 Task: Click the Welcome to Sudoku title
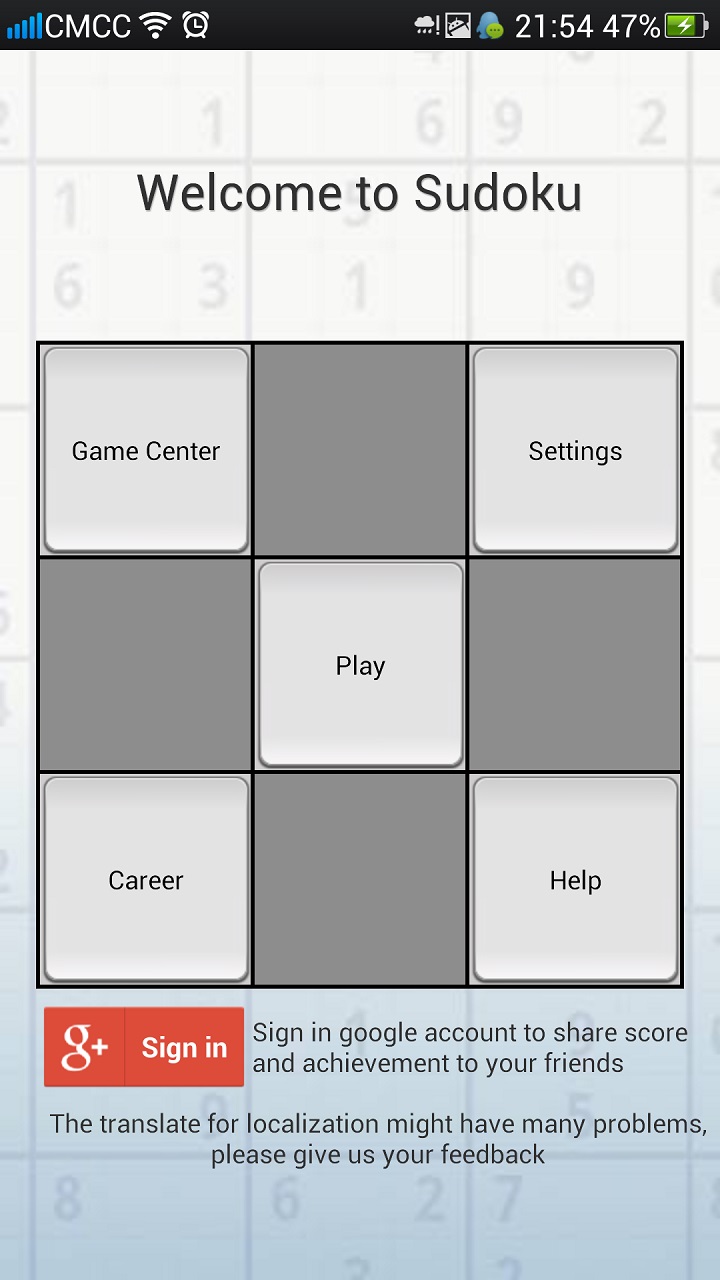[x=360, y=192]
